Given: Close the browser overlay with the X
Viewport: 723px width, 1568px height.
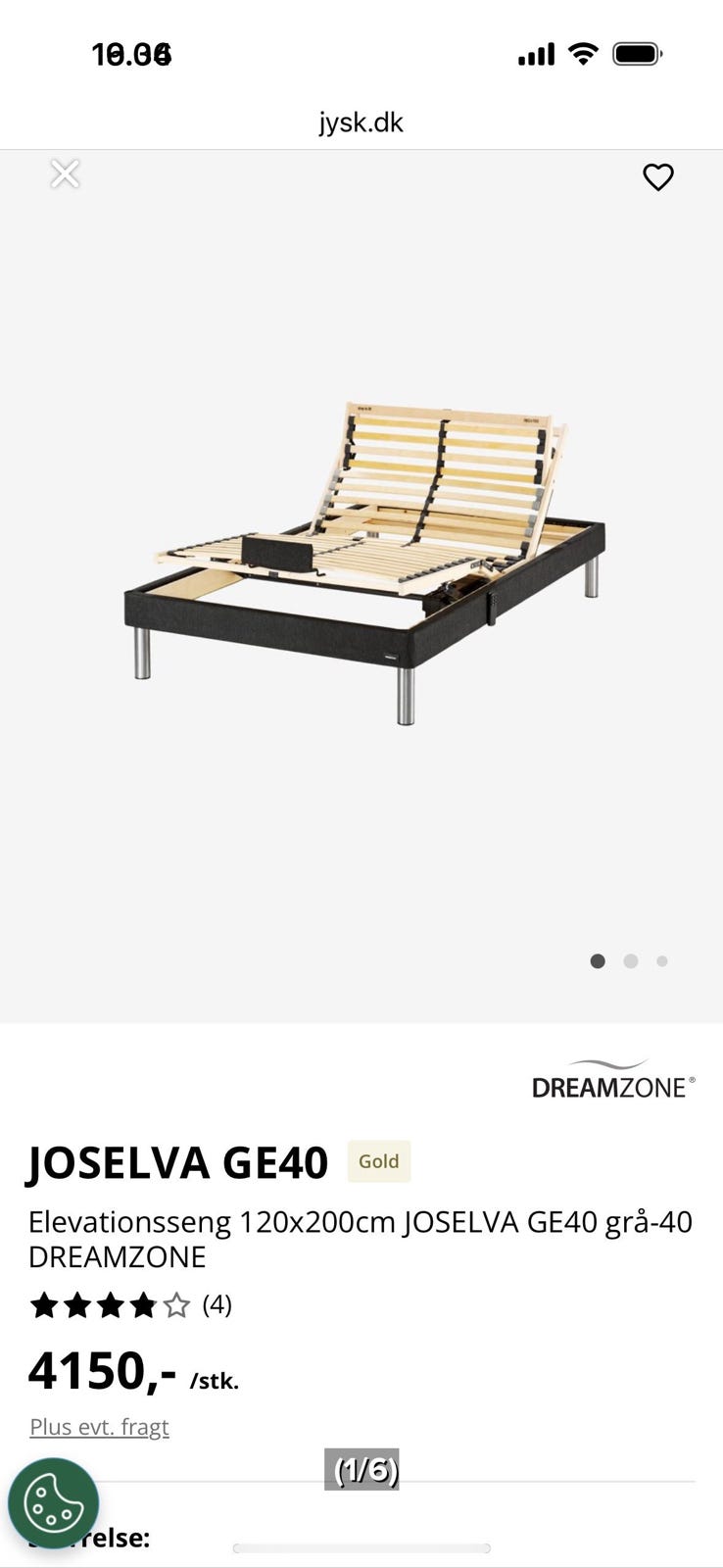Looking at the screenshot, I should click(65, 174).
